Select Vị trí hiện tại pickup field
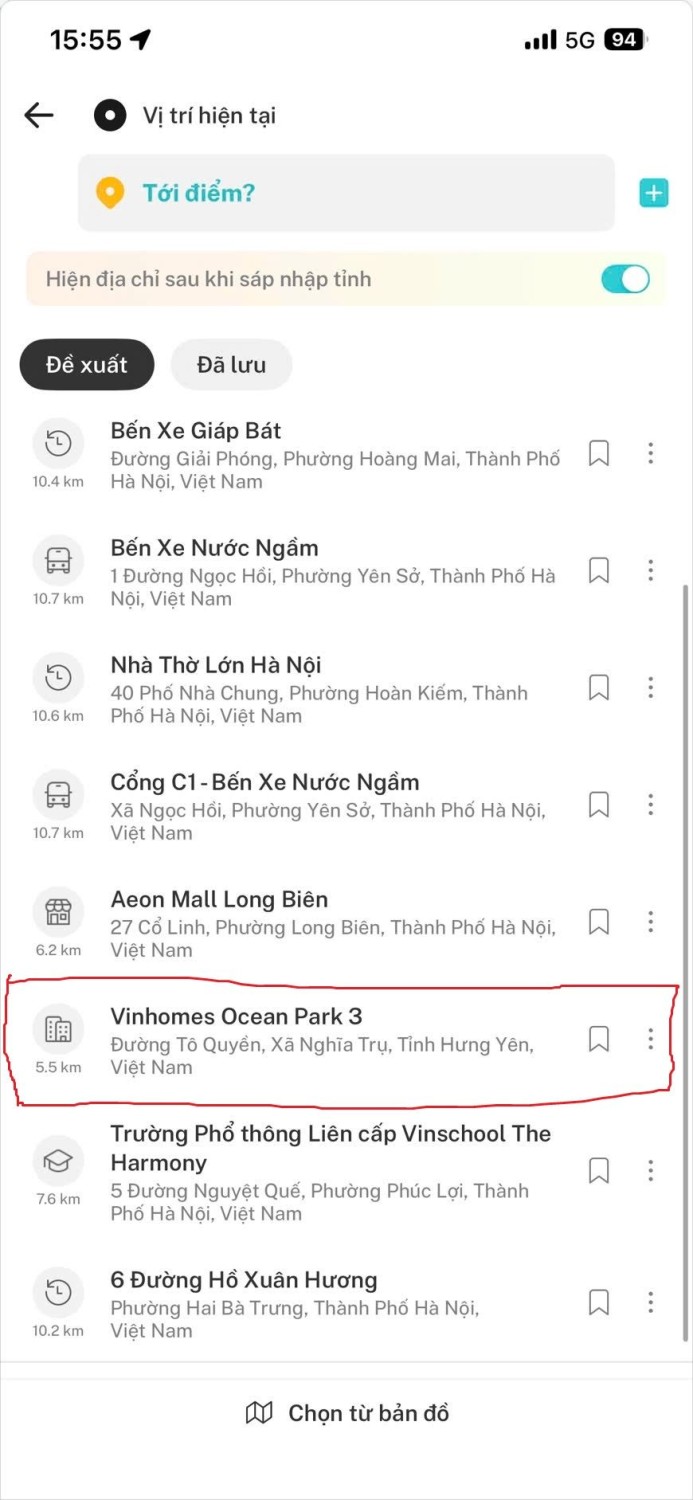693x1500 pixels. (208, 116)
